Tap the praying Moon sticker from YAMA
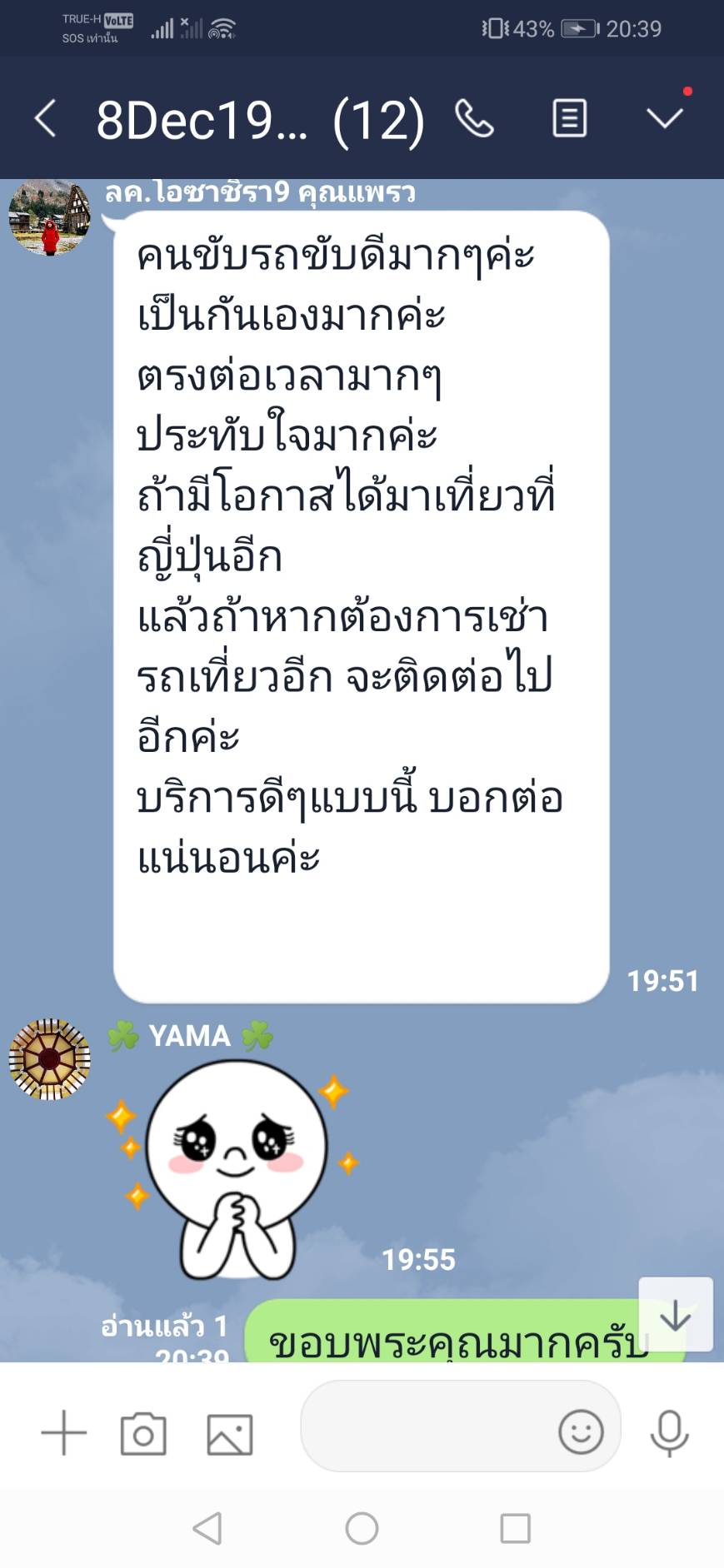Screen dimensions: 724x1568 pyautogui.click(x=237, y=1167)
